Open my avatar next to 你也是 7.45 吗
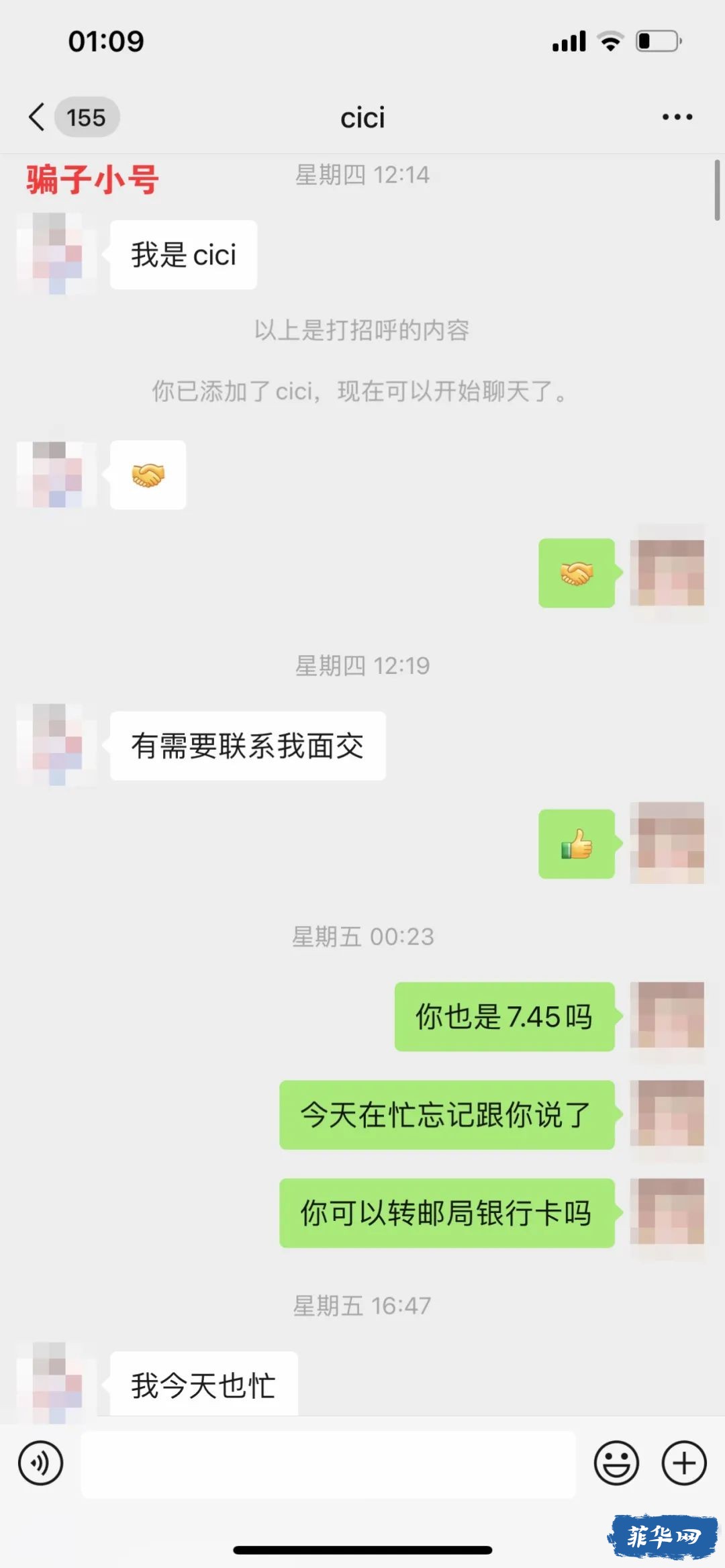 (x=669, y=1016)
